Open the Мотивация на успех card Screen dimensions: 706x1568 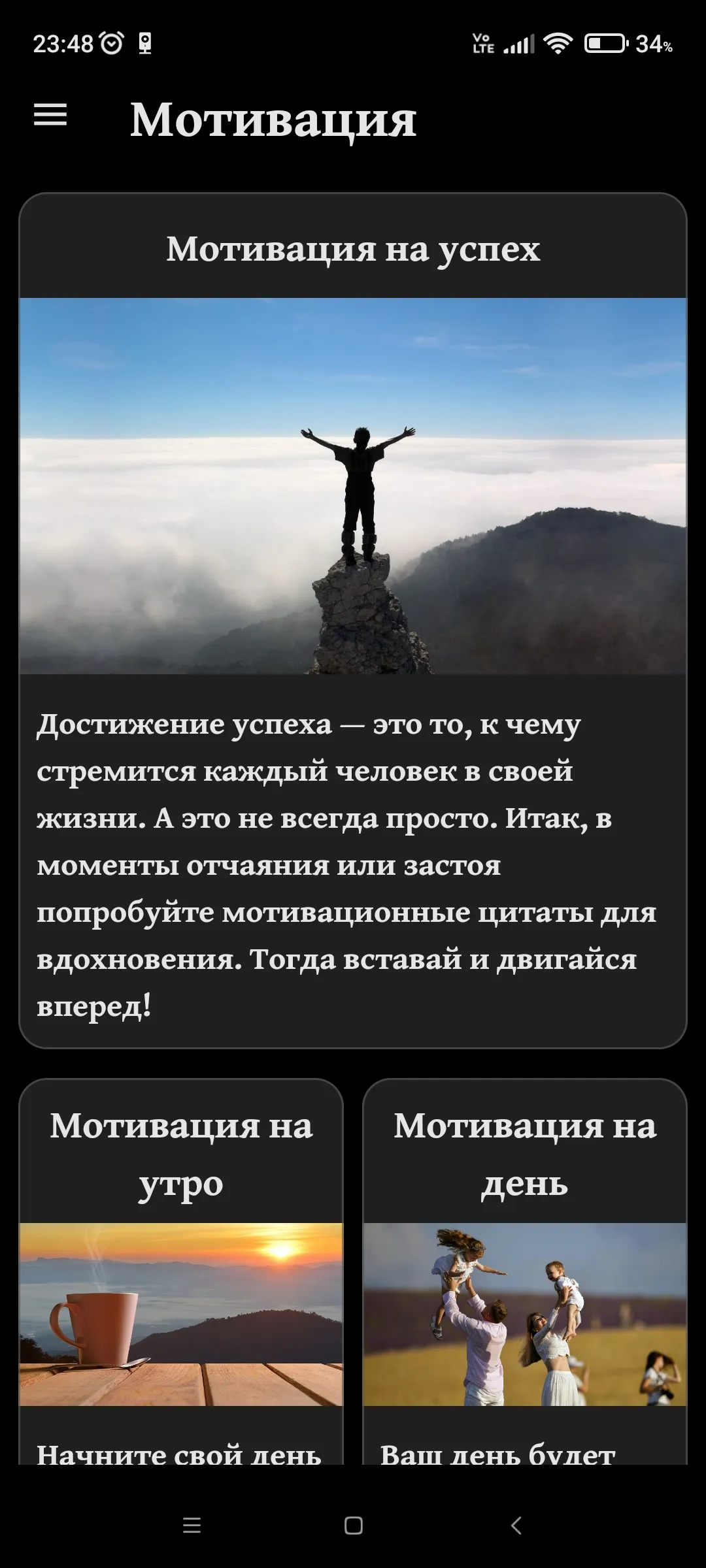tap(353, 621)
